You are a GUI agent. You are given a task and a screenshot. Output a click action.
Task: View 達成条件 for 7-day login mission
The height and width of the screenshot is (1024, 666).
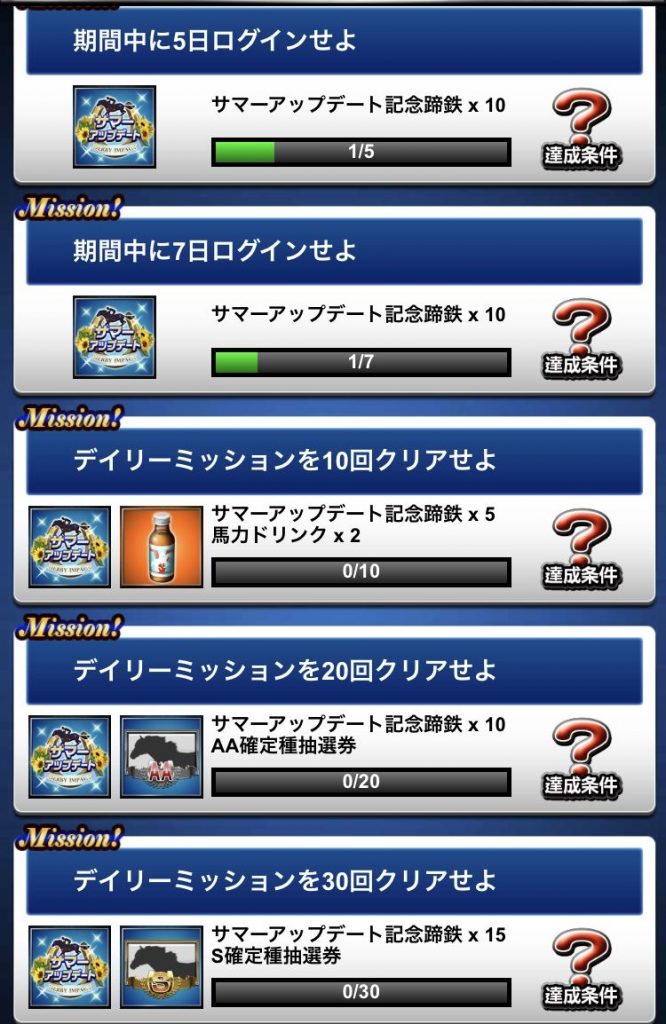click(x=581, y=339)
